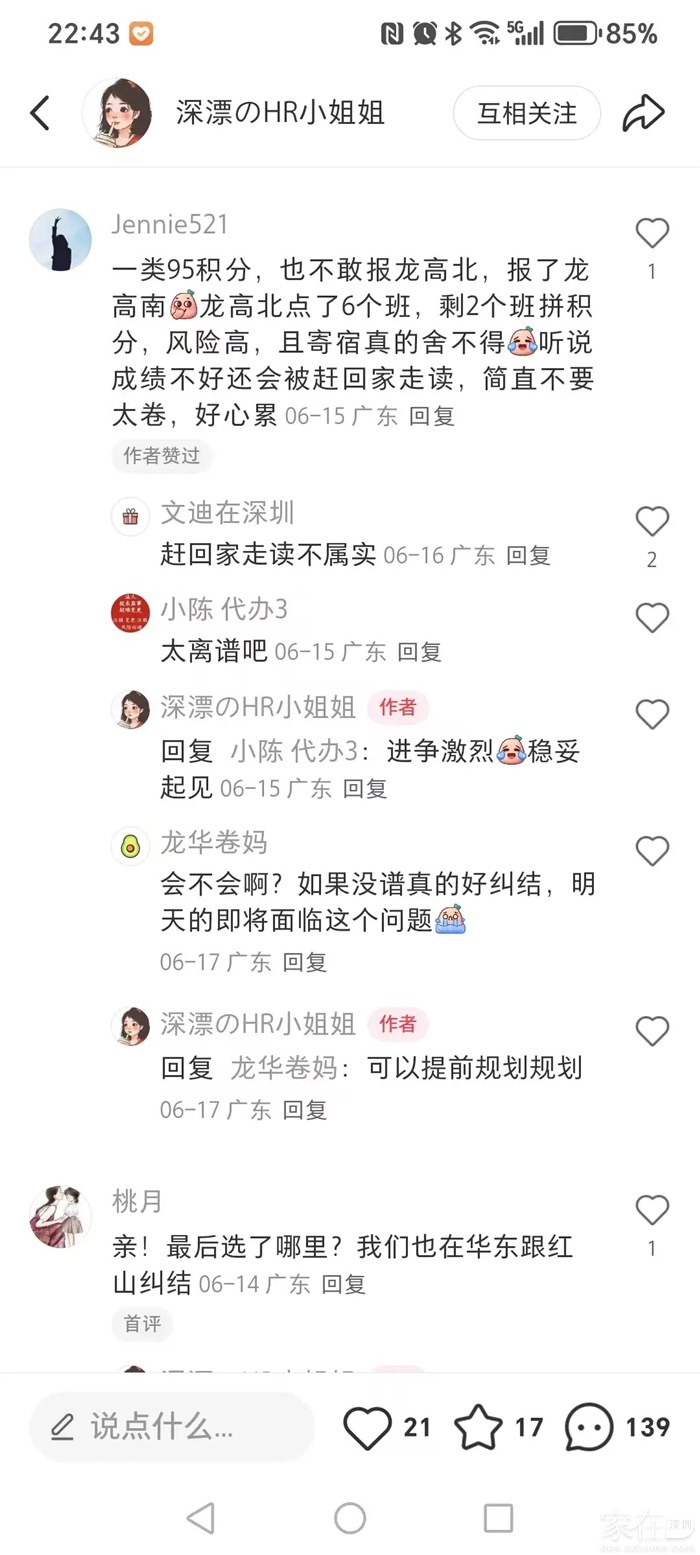Open the 说点什么 comment input
Image resolution: width=700 pixels, height=1555 pixels.
pyautogui.click(x=170, y=1426)
